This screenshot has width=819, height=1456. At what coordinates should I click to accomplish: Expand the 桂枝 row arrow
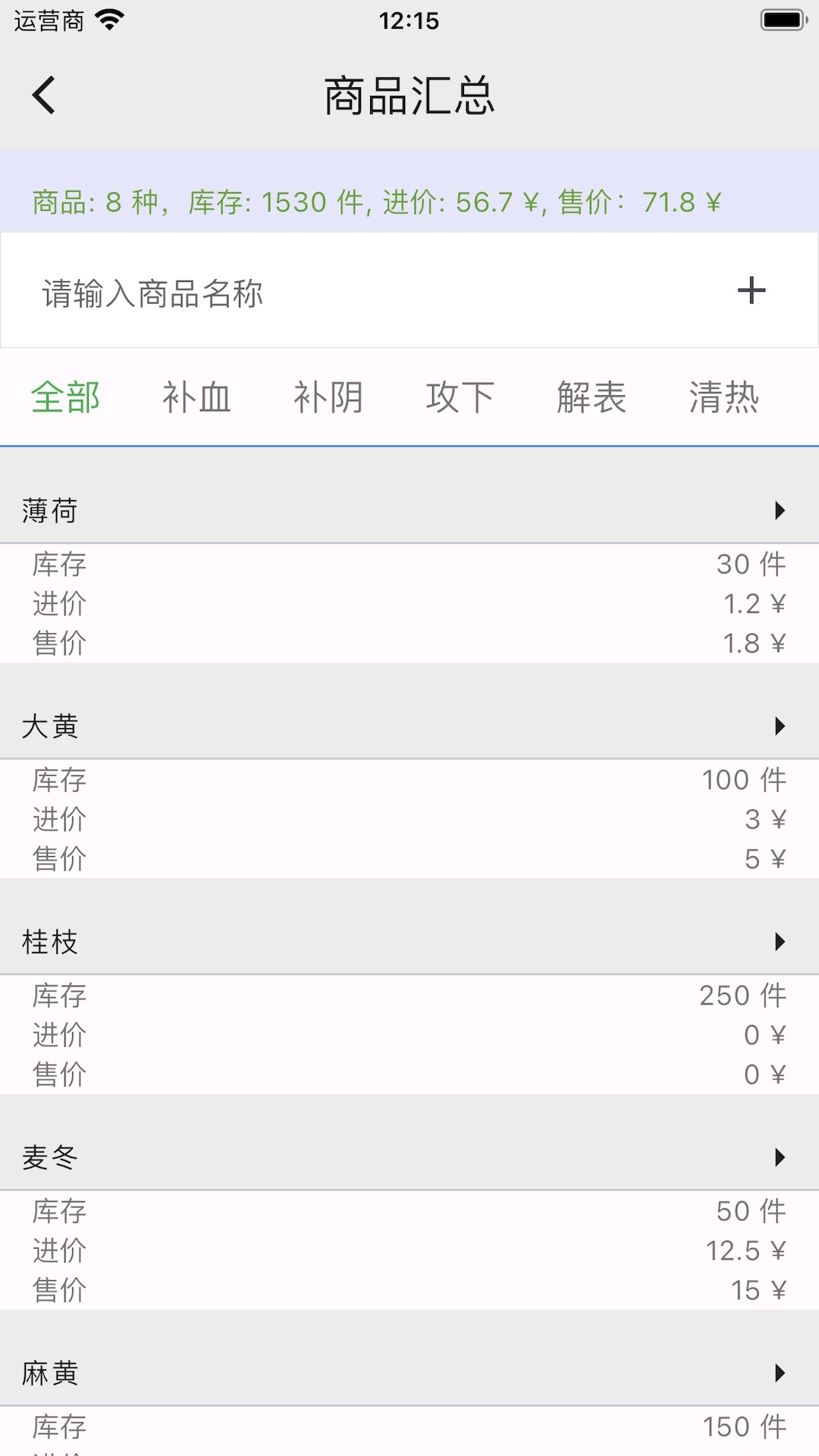[x=780, y=943]
